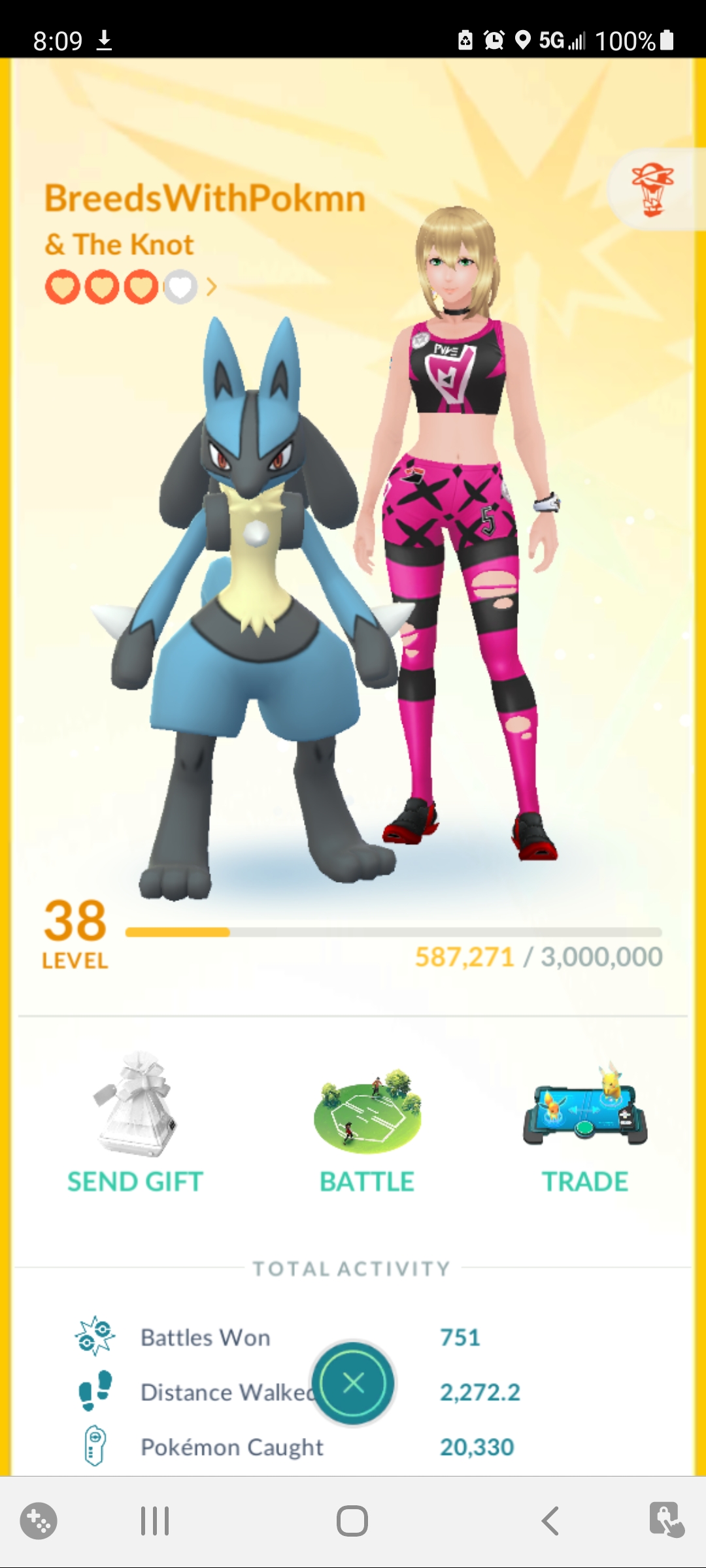
Task: Close the friend profile screen
Action: tap(354, 1383)
